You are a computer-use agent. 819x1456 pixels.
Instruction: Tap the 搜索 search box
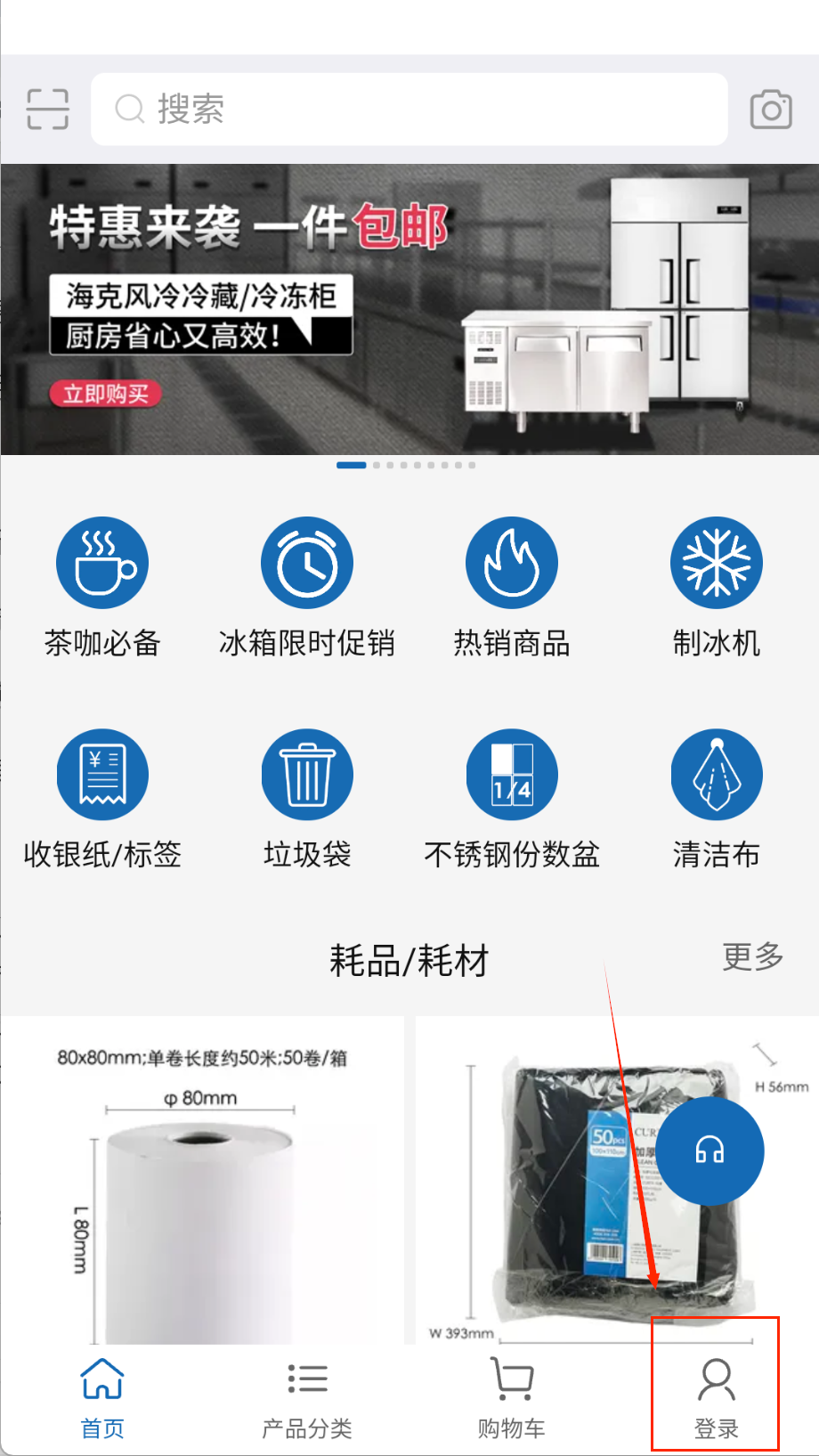click(x=409, y=110)
